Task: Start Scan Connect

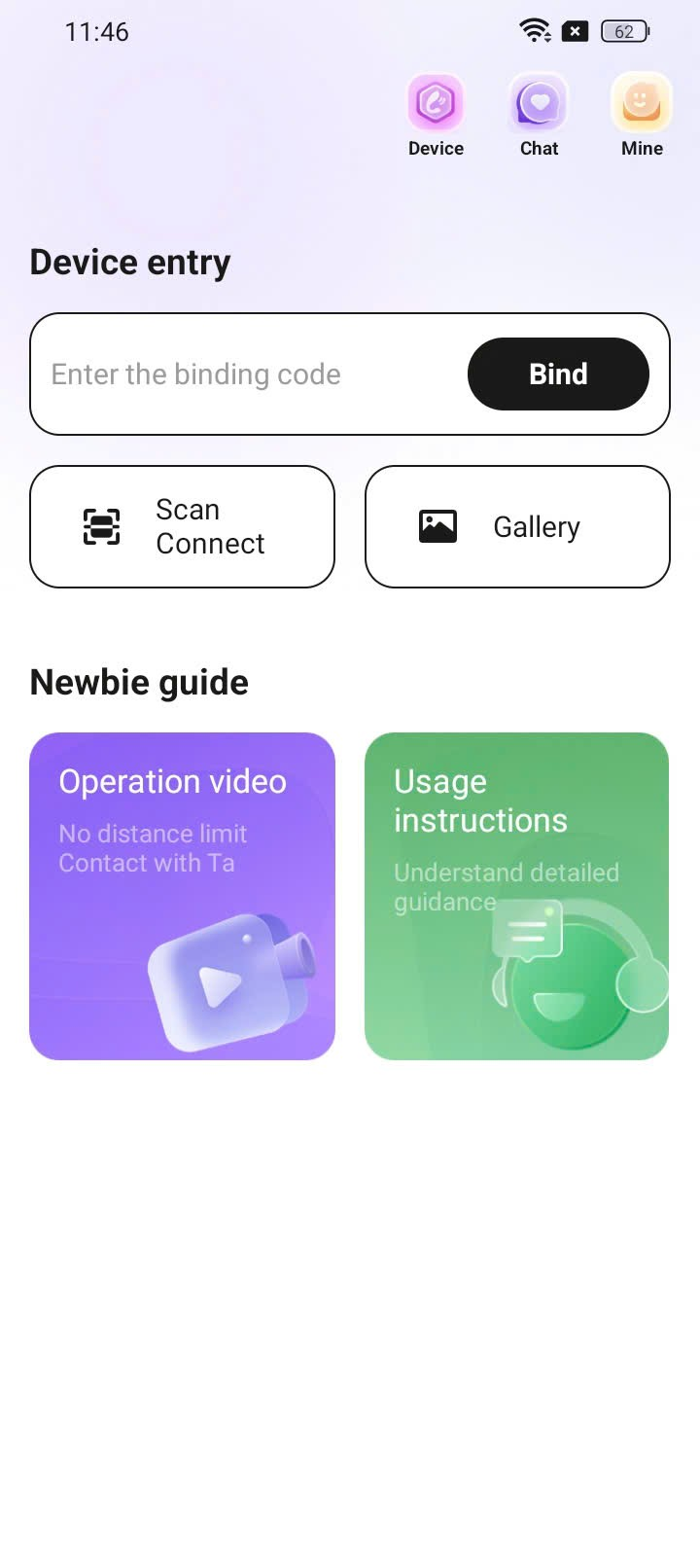Action: pyautogui.click(x=183, y=526)
